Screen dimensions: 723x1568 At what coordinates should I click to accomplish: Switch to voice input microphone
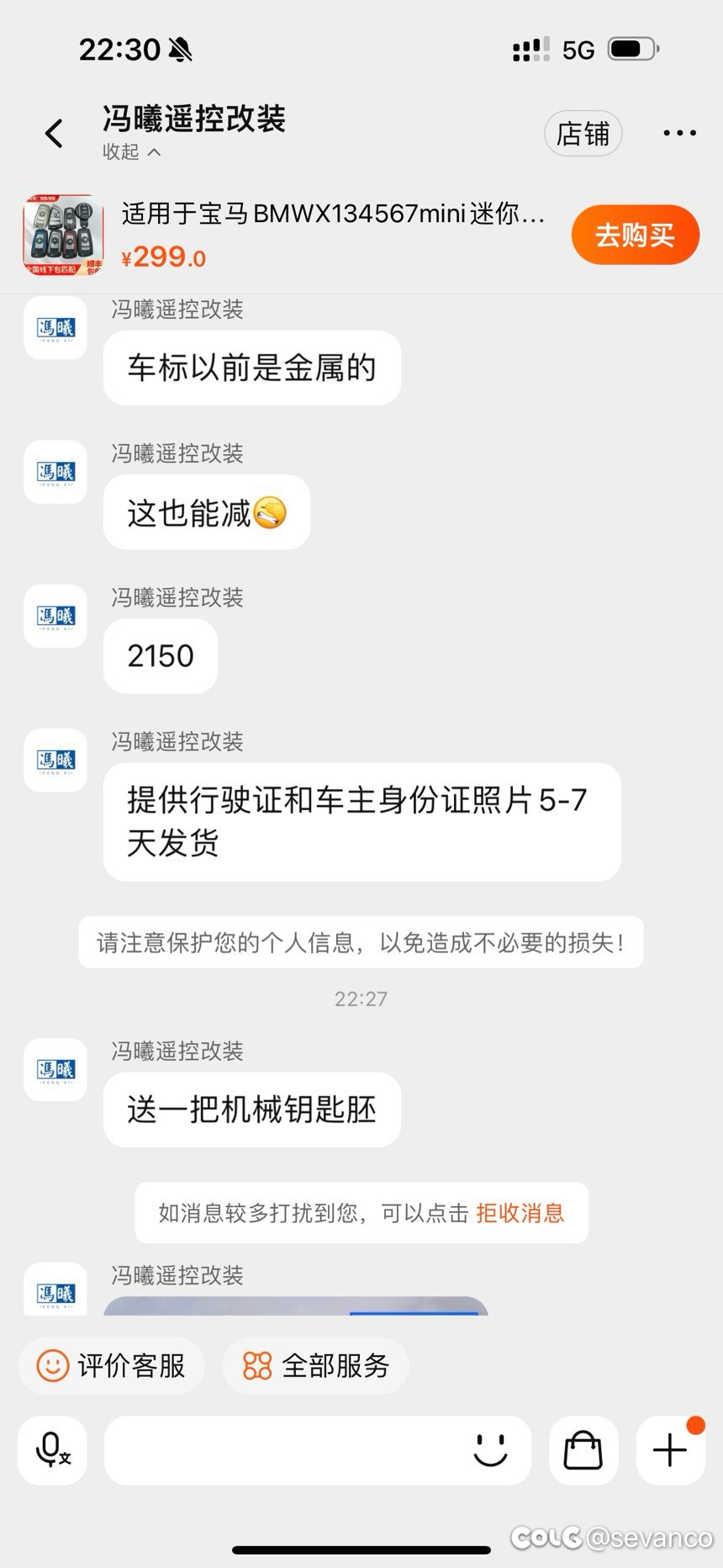pyautogui.click(x=52, y=1450)
